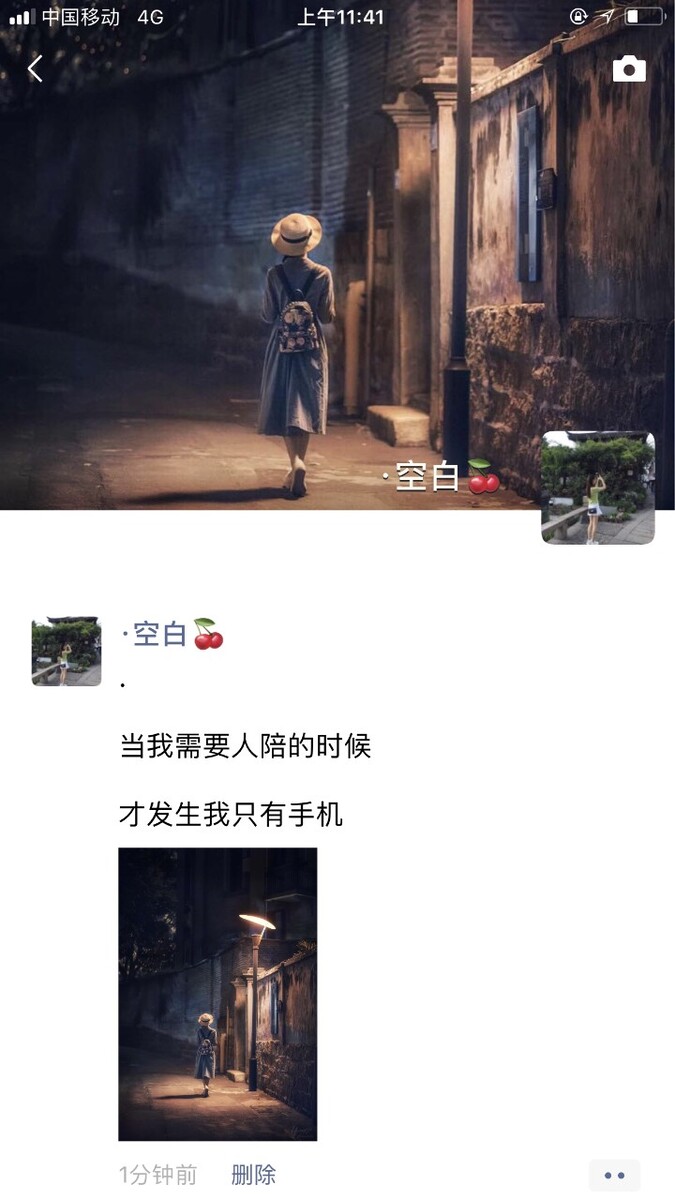The width and height of the screenshot is (675, 1200).
Task: Open the profile avatar on the cover photo
Action: [x=598, y=488]
